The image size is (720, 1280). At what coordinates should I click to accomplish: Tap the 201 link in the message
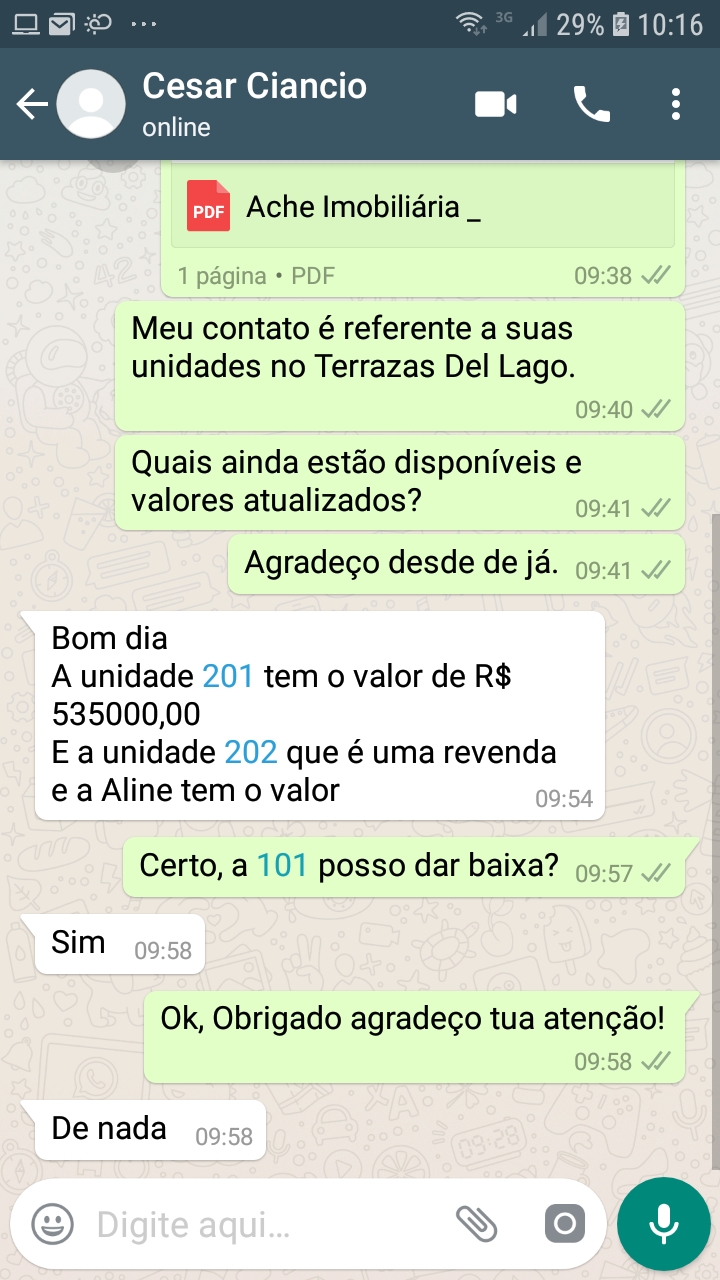228,677
